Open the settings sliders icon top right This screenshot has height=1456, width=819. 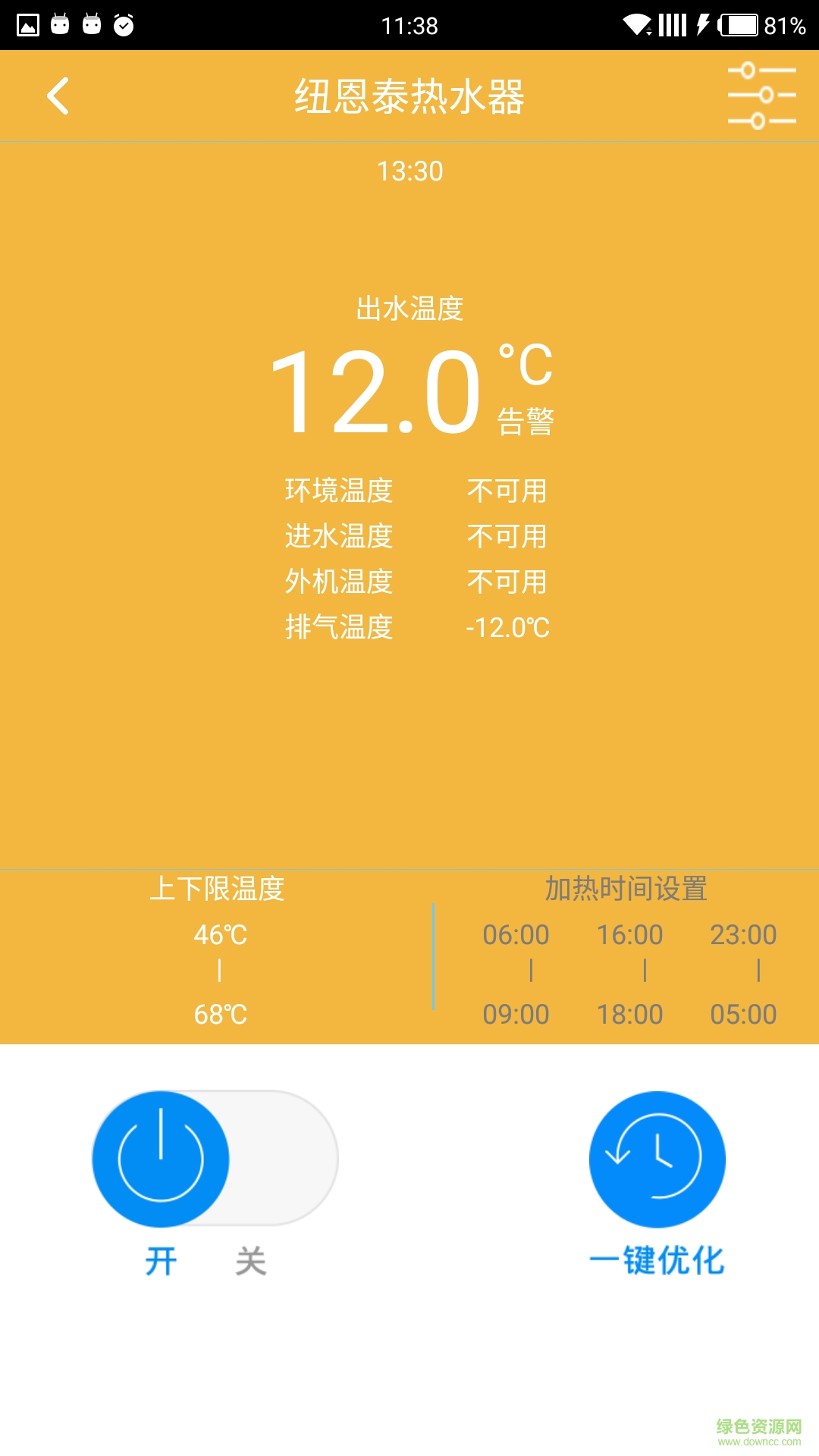tap(761, 96)
